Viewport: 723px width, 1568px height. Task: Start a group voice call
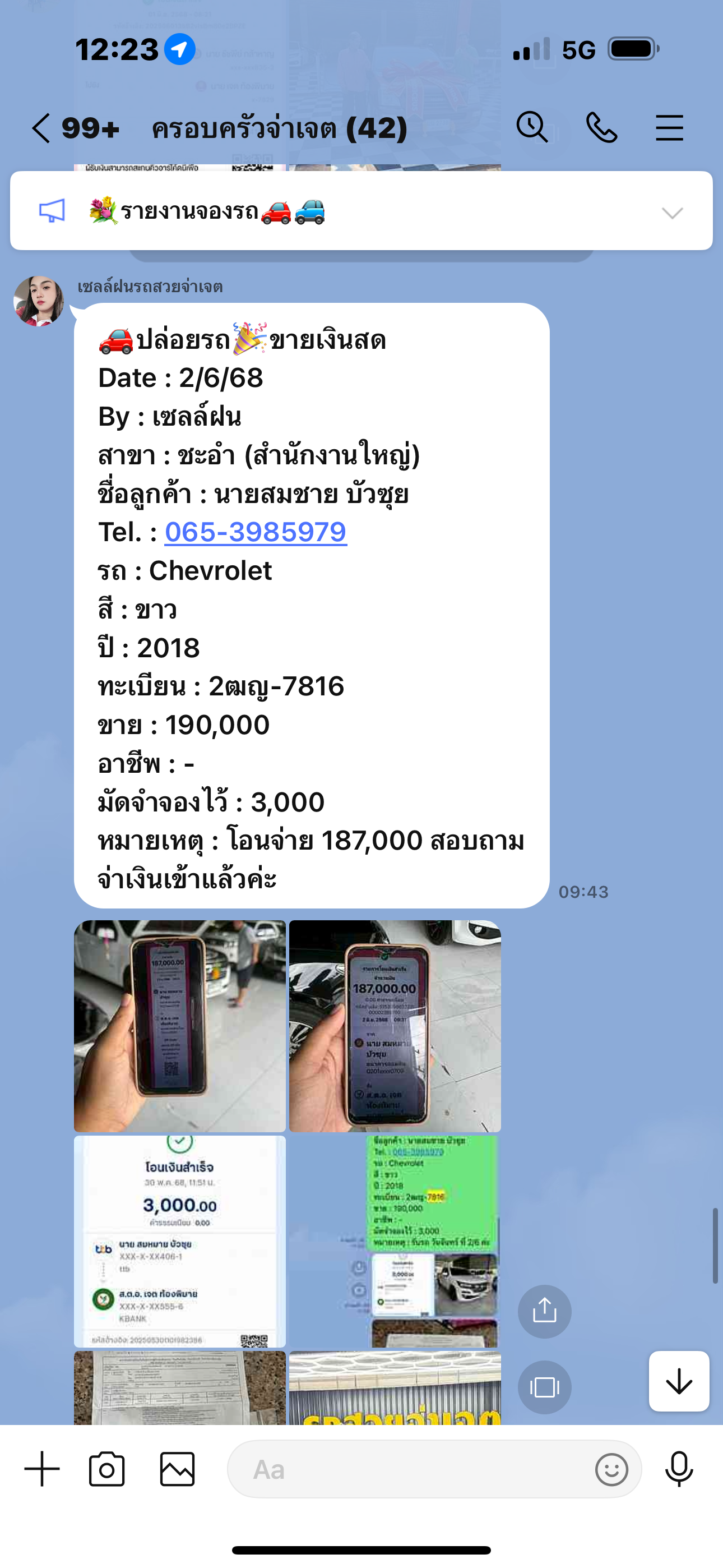pyautogui.click(x=601, y=128)
